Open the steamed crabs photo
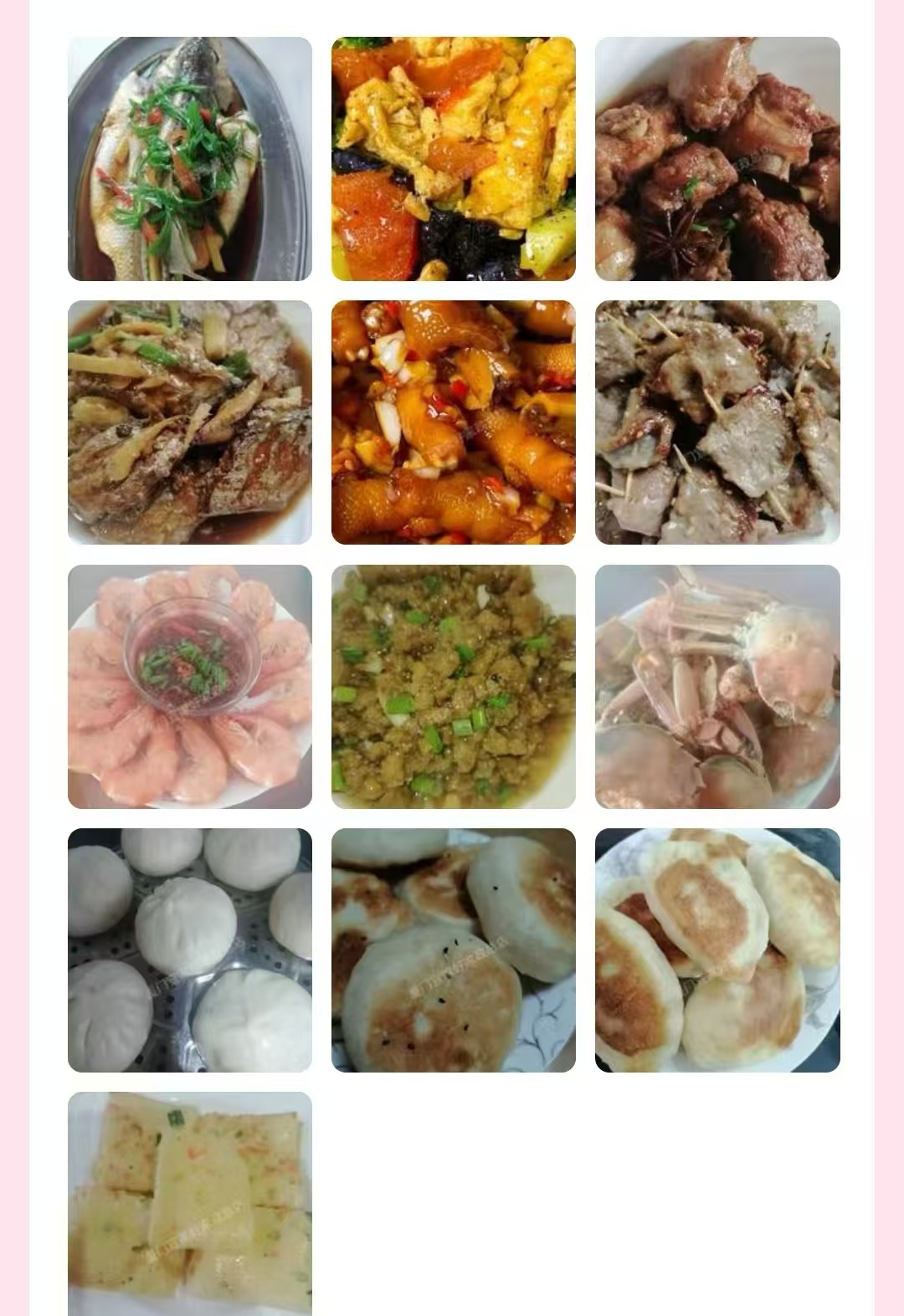Screen dimensions: 904x1316 point(717,687)
